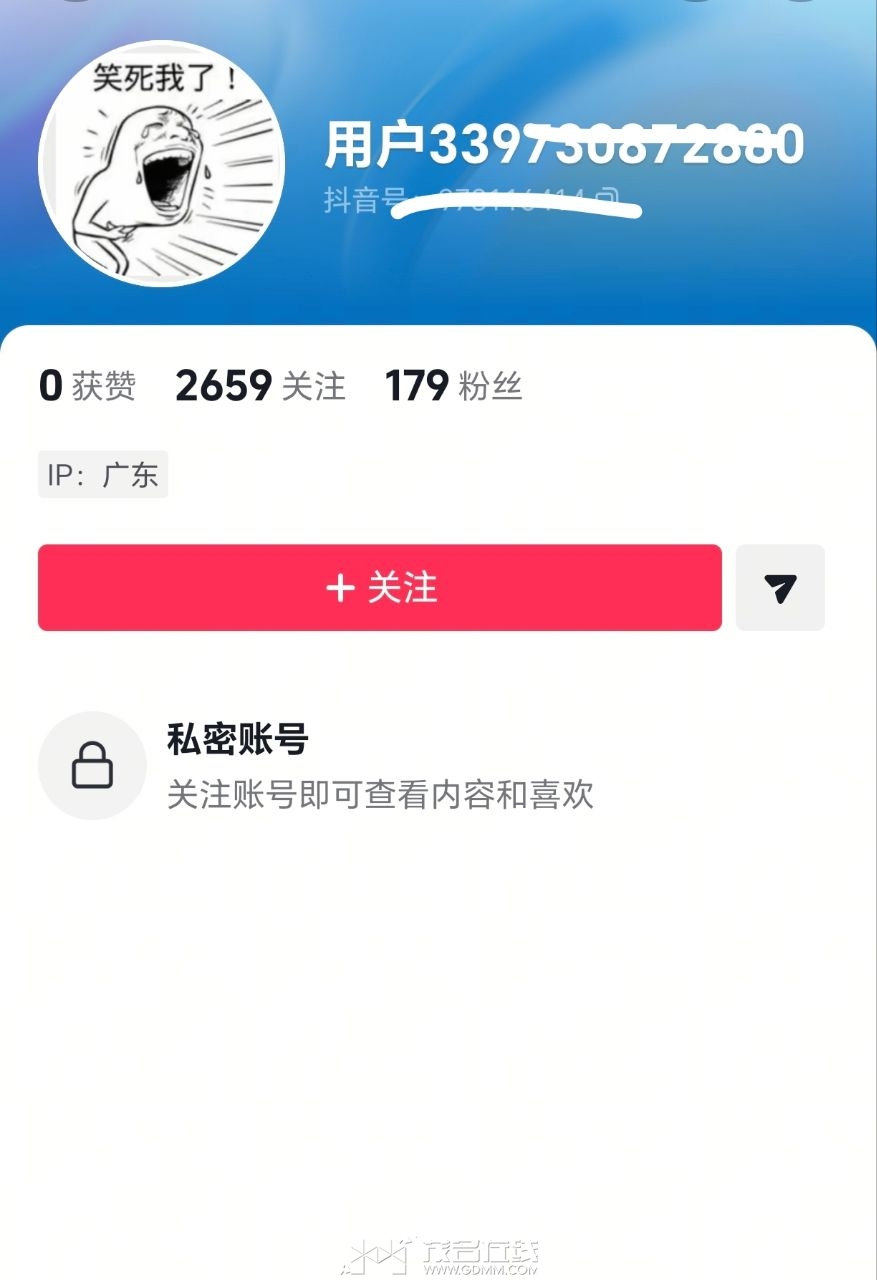The image size is (877, 1280).
Task: Open the 2659 关注 following list
Action: click(260, 386)
